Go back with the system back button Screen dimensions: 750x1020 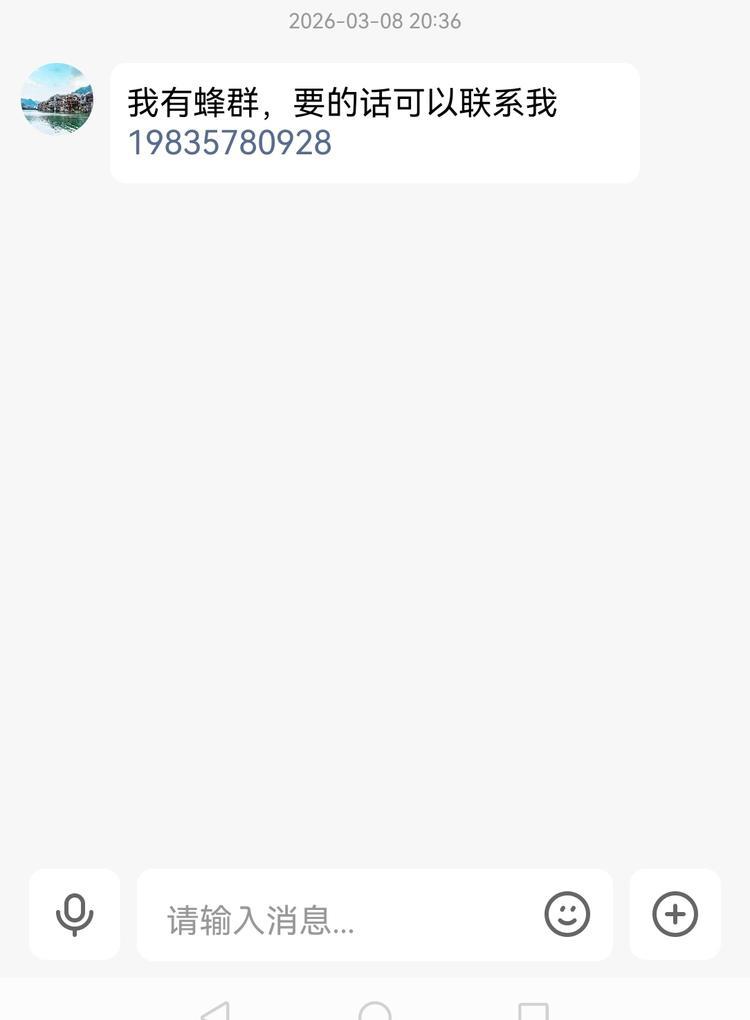pos(215,1011)
